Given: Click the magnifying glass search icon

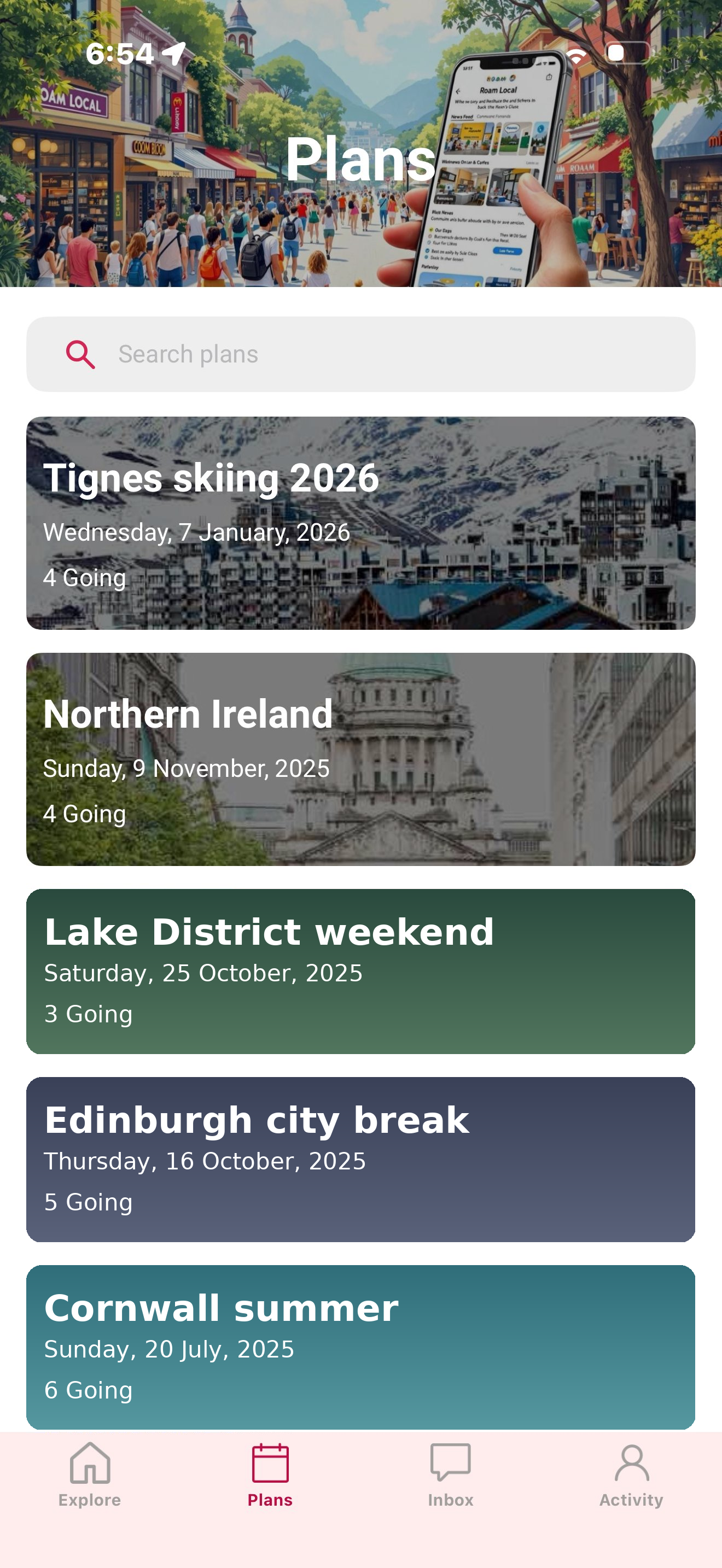Looking at the screenshot, I should click(x=81, y=354).
